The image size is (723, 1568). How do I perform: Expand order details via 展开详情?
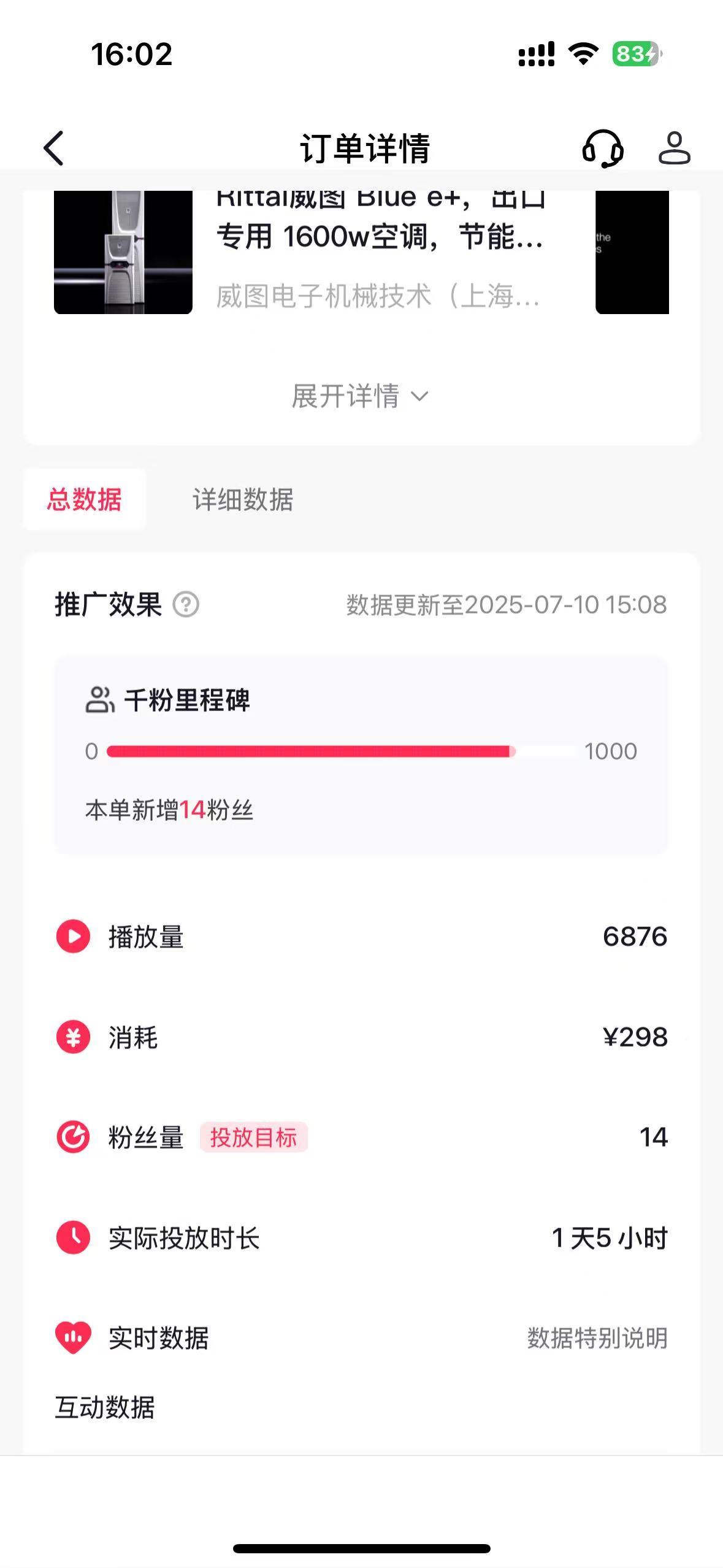pos(360,396)
